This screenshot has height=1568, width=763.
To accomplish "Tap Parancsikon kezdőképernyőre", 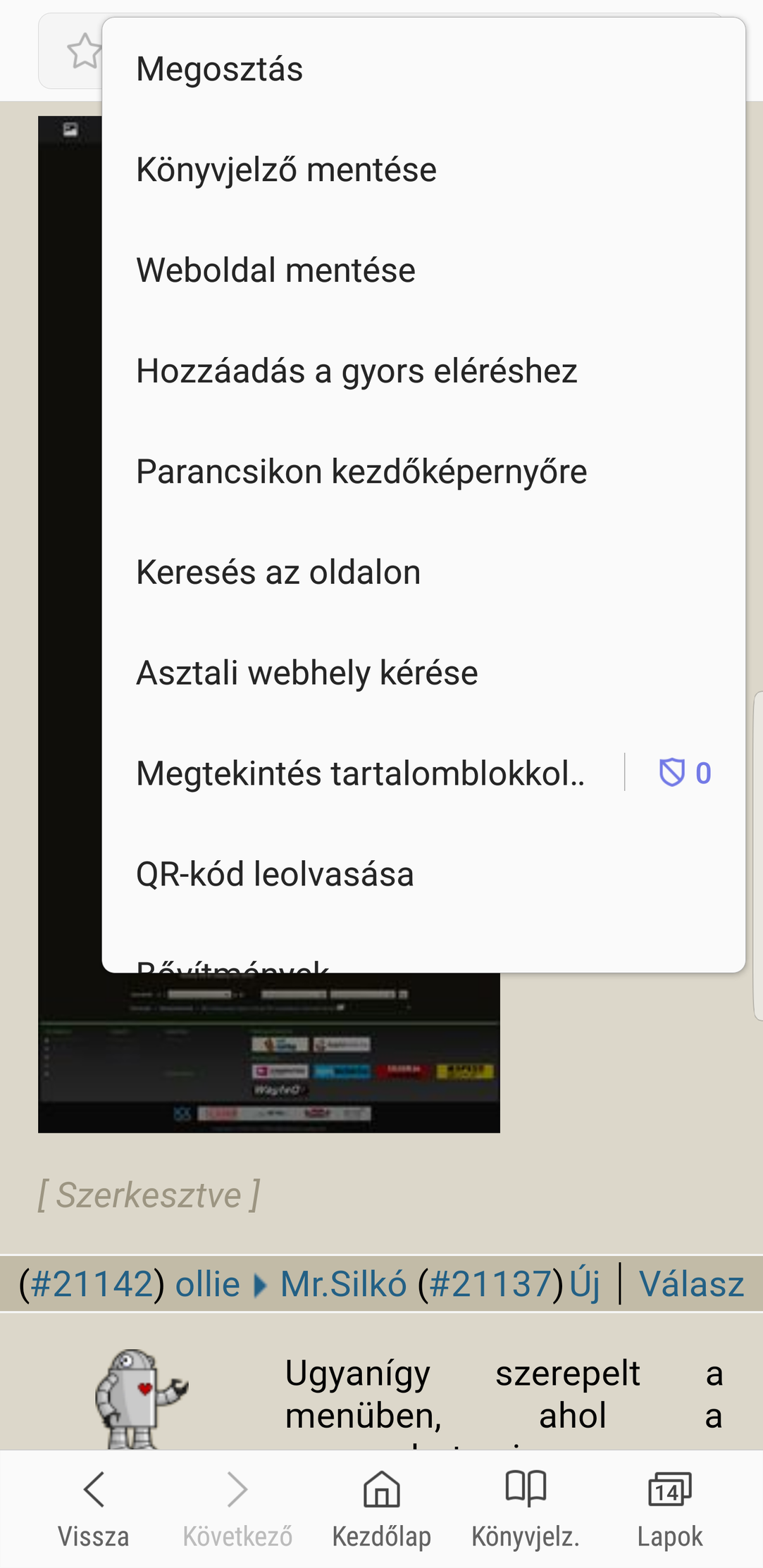I will point(423,472).
